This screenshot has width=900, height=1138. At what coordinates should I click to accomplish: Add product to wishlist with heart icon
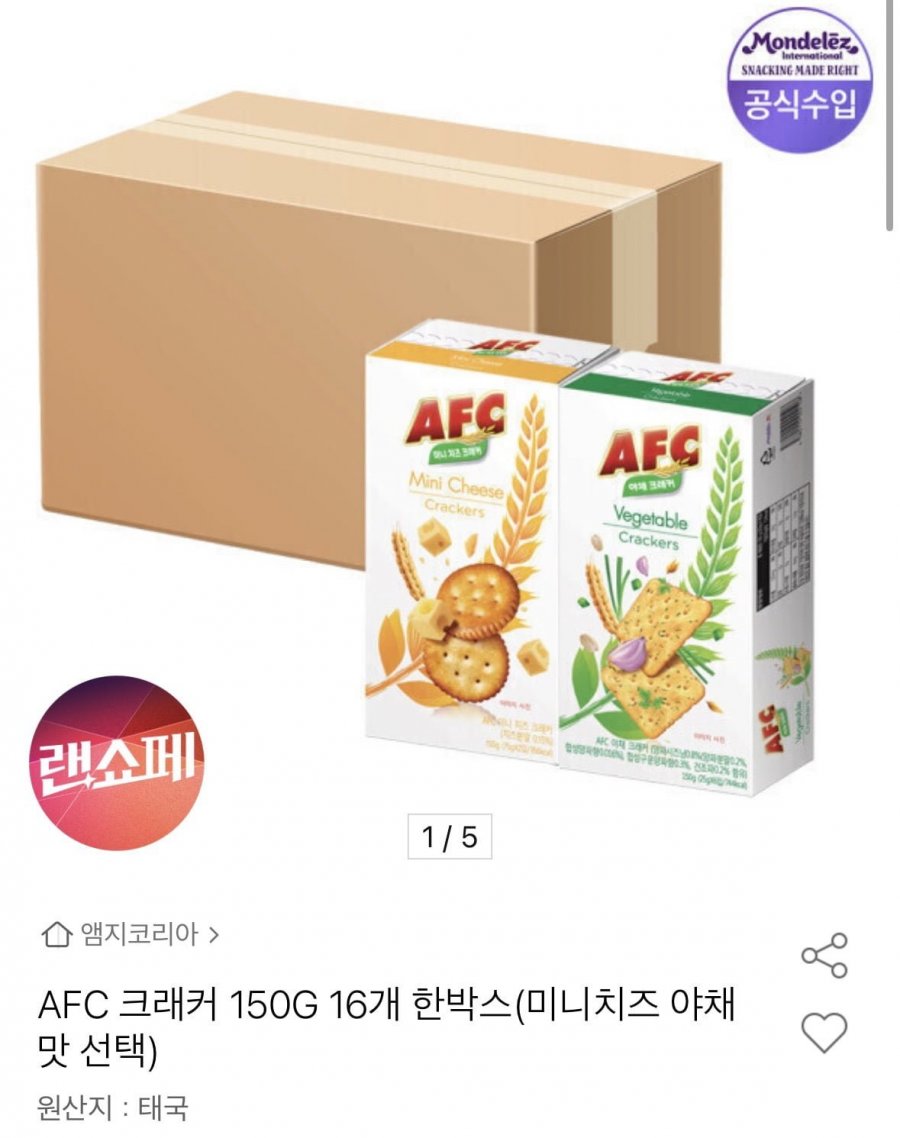pyautogui.click(x=825, y=1032)
